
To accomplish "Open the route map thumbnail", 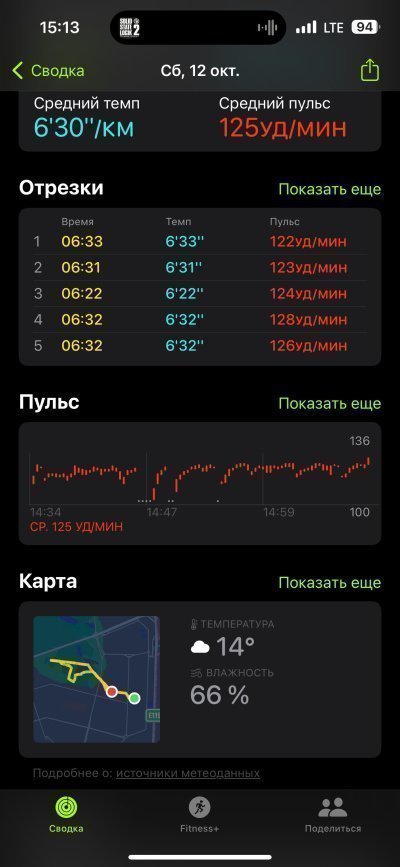I will click(96, 679).
